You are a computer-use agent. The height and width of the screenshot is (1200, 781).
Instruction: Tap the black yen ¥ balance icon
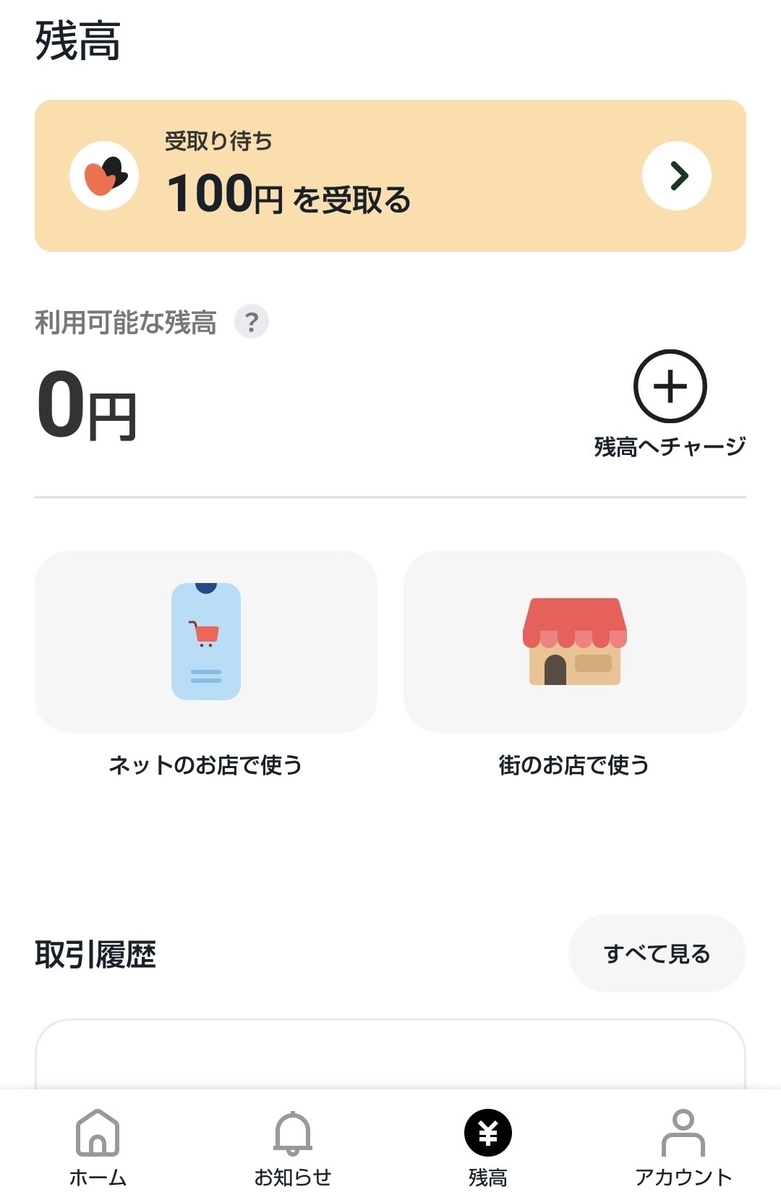487,1132
